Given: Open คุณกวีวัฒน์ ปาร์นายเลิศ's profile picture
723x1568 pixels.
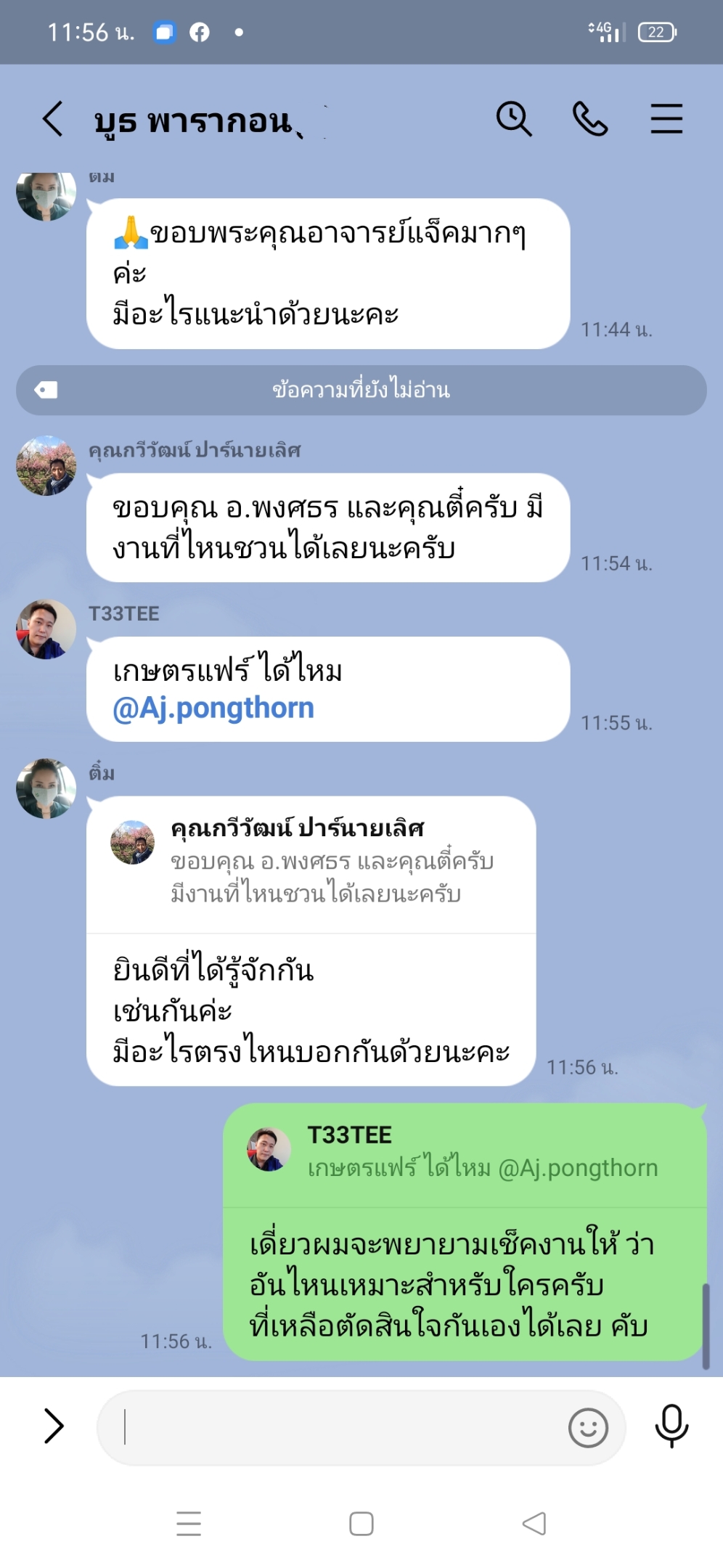Looking at the screenshot, I should [46, 466].
